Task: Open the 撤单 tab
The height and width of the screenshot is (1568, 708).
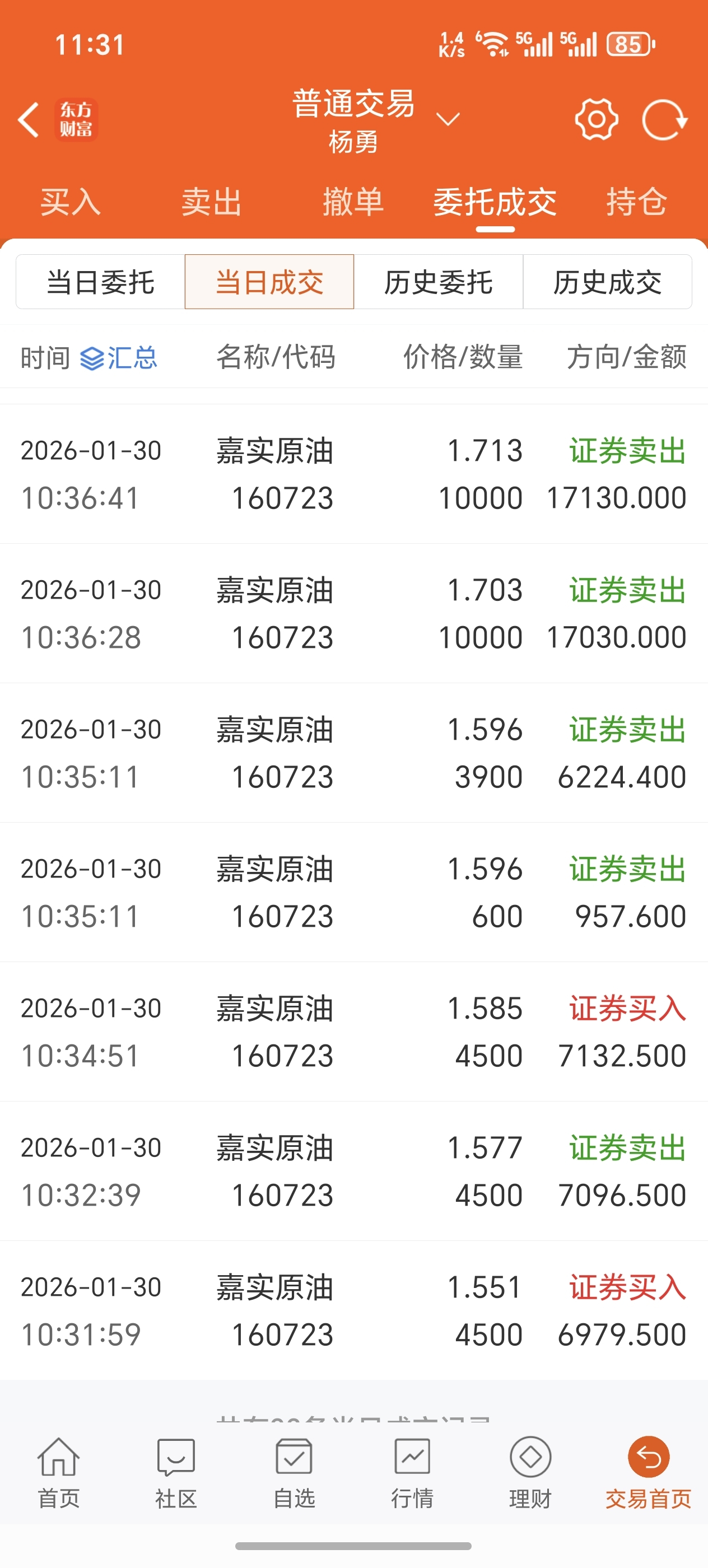Action: click(x=353, y=202)
